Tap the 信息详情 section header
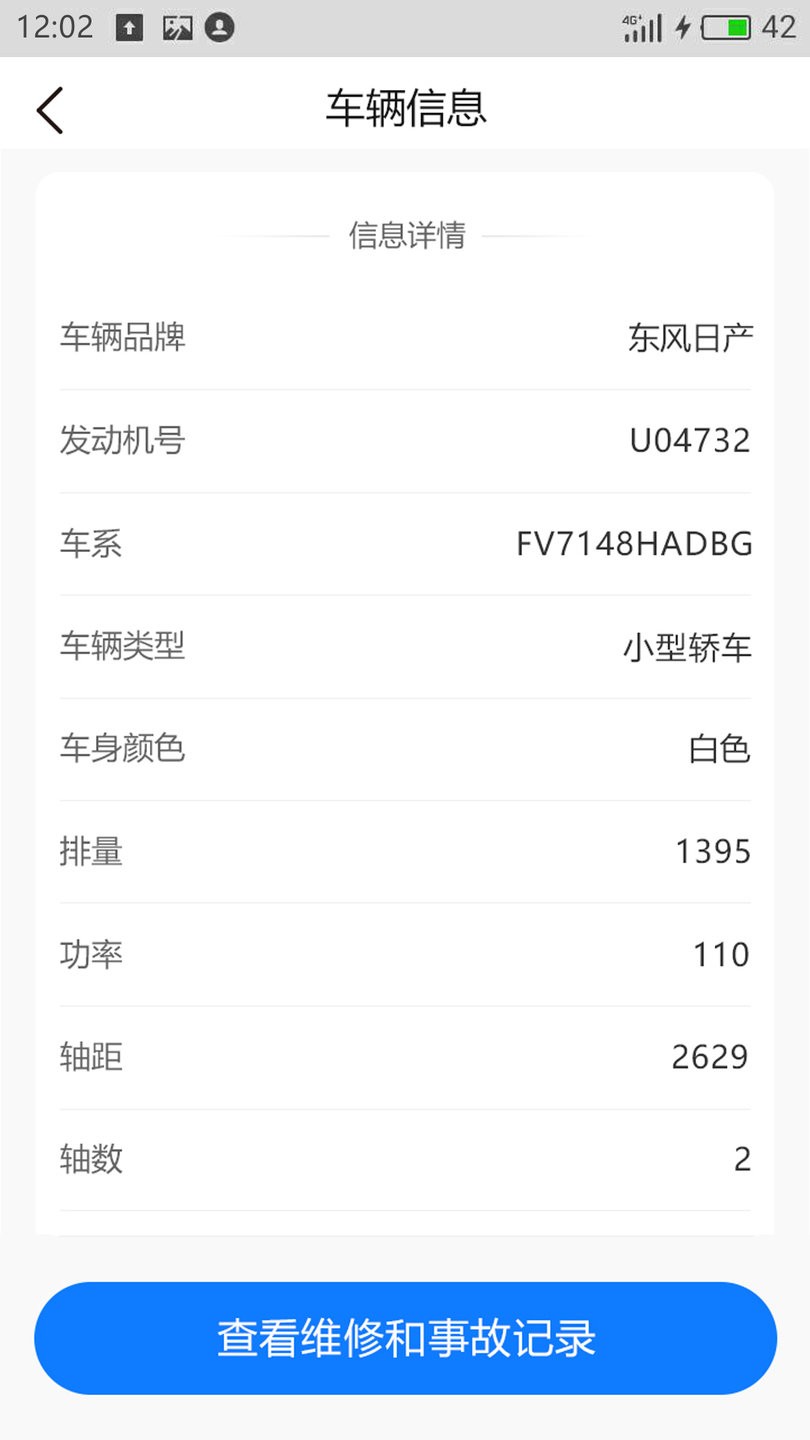This screenshot has height=1440, width=810. (x=405, y=237)
